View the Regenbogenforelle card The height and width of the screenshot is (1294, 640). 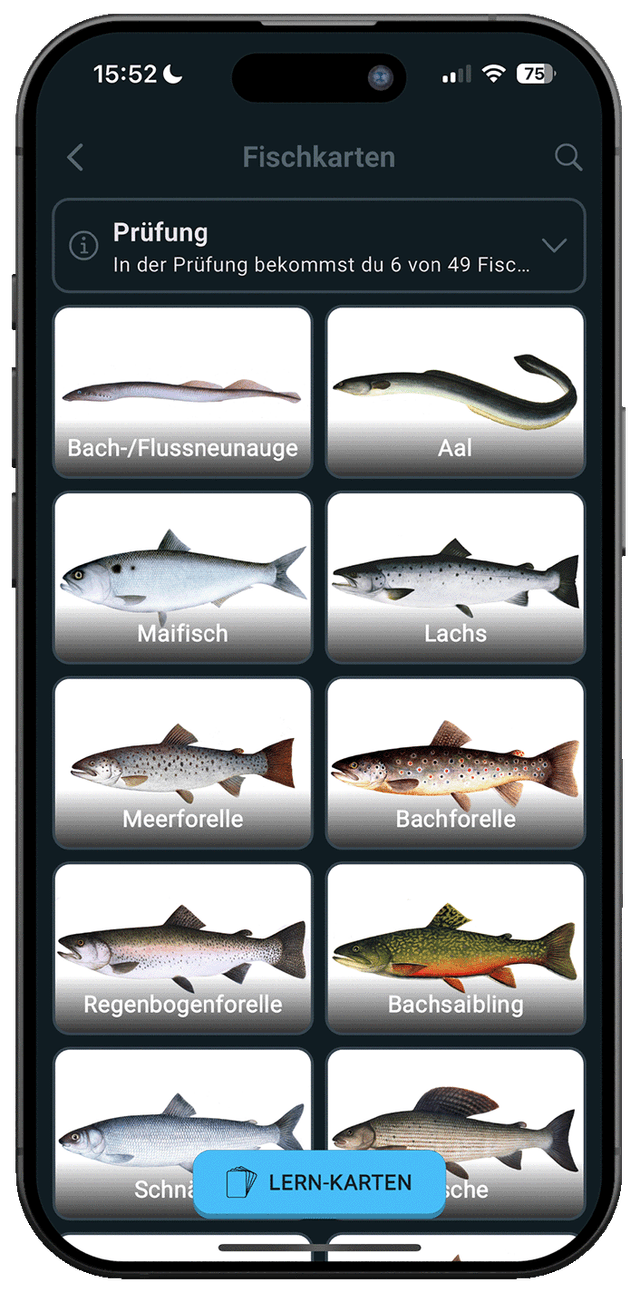(x=182, y=948)
